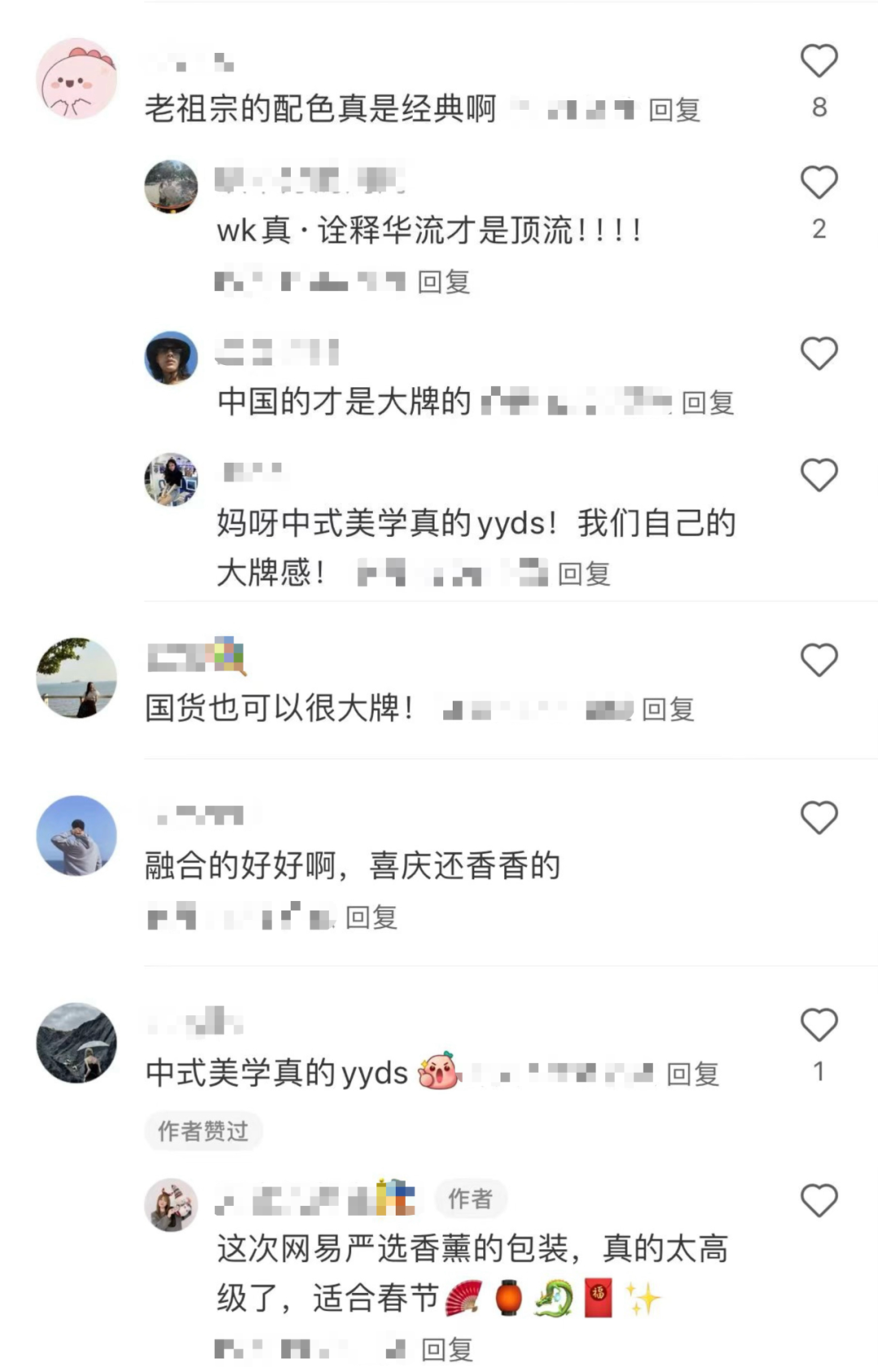This screenshot has height=1372, width=878.
Task: Like the comment wk真·诠释华流才是顶流
Action: [x=819, y=183]
